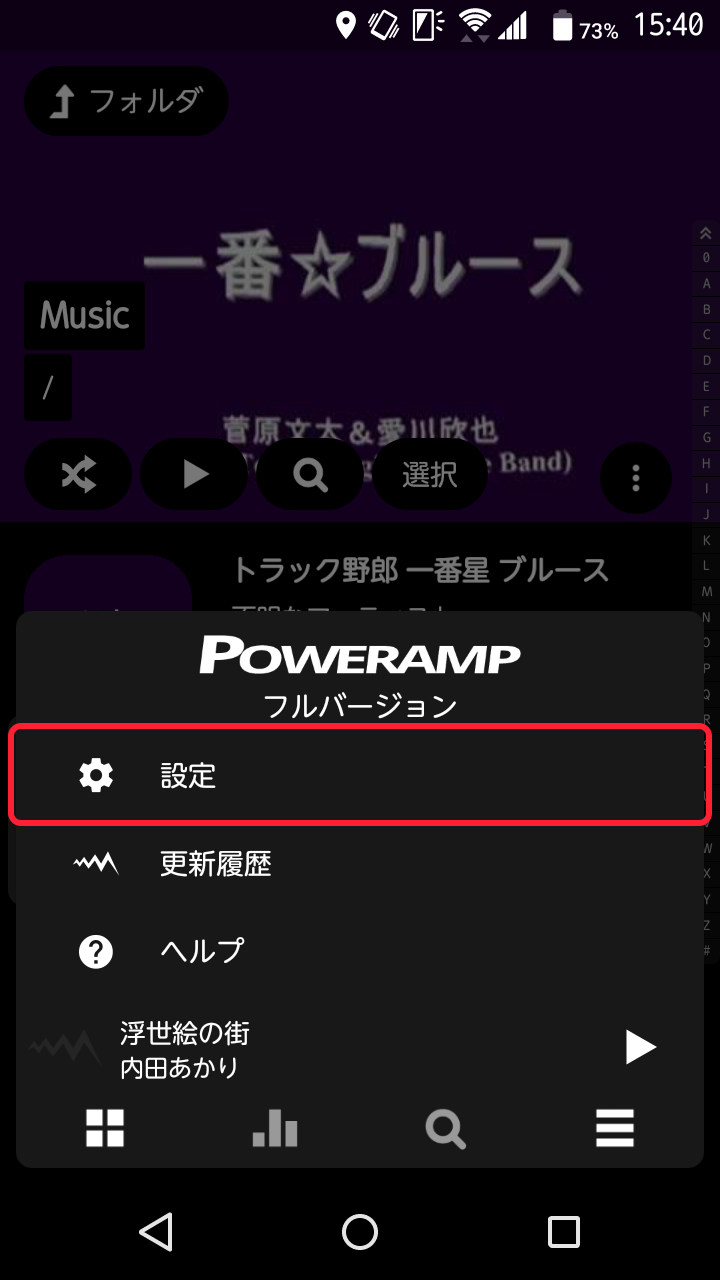
Task: Open 更新履歴 changelog entry
Action: pos(360,863)
